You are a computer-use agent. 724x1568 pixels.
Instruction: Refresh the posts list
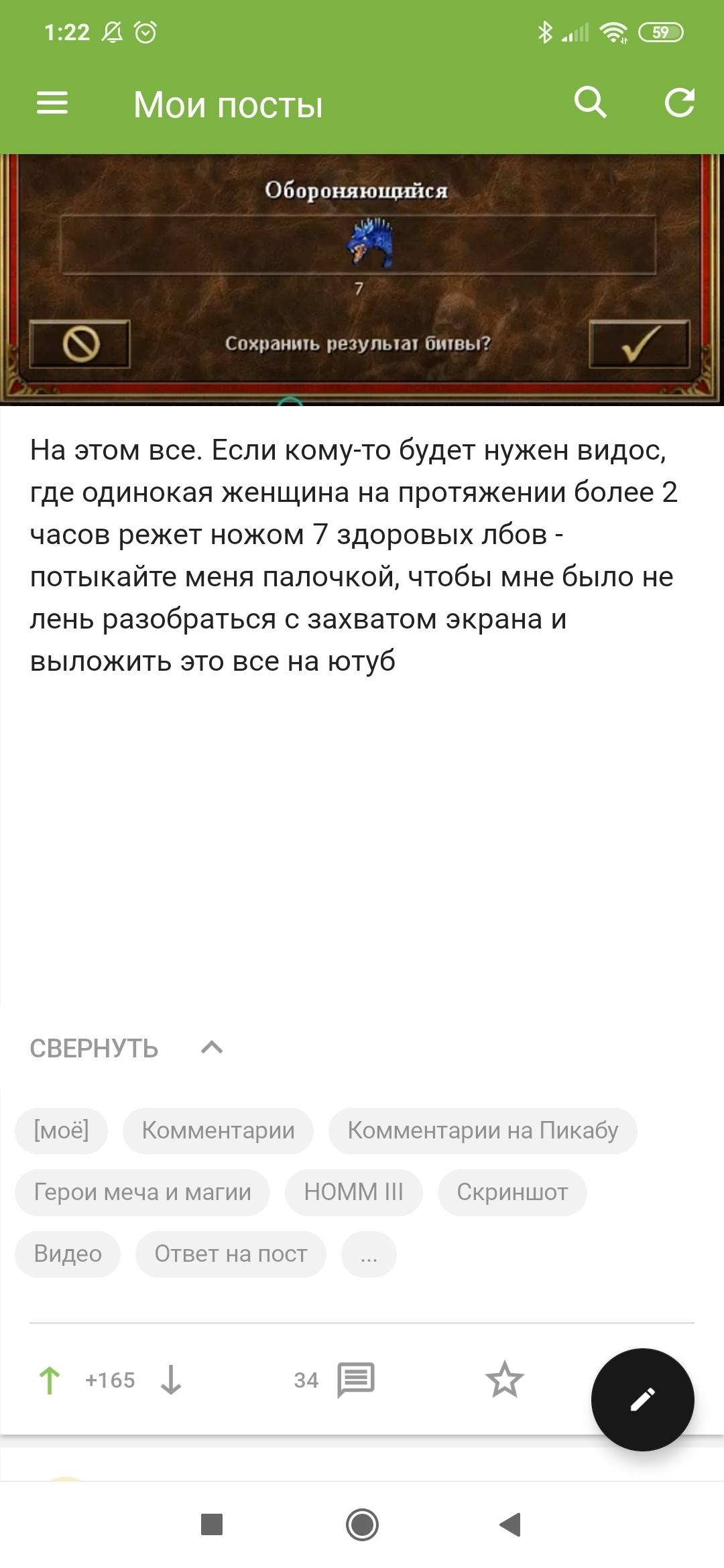(x=679, y=103)
